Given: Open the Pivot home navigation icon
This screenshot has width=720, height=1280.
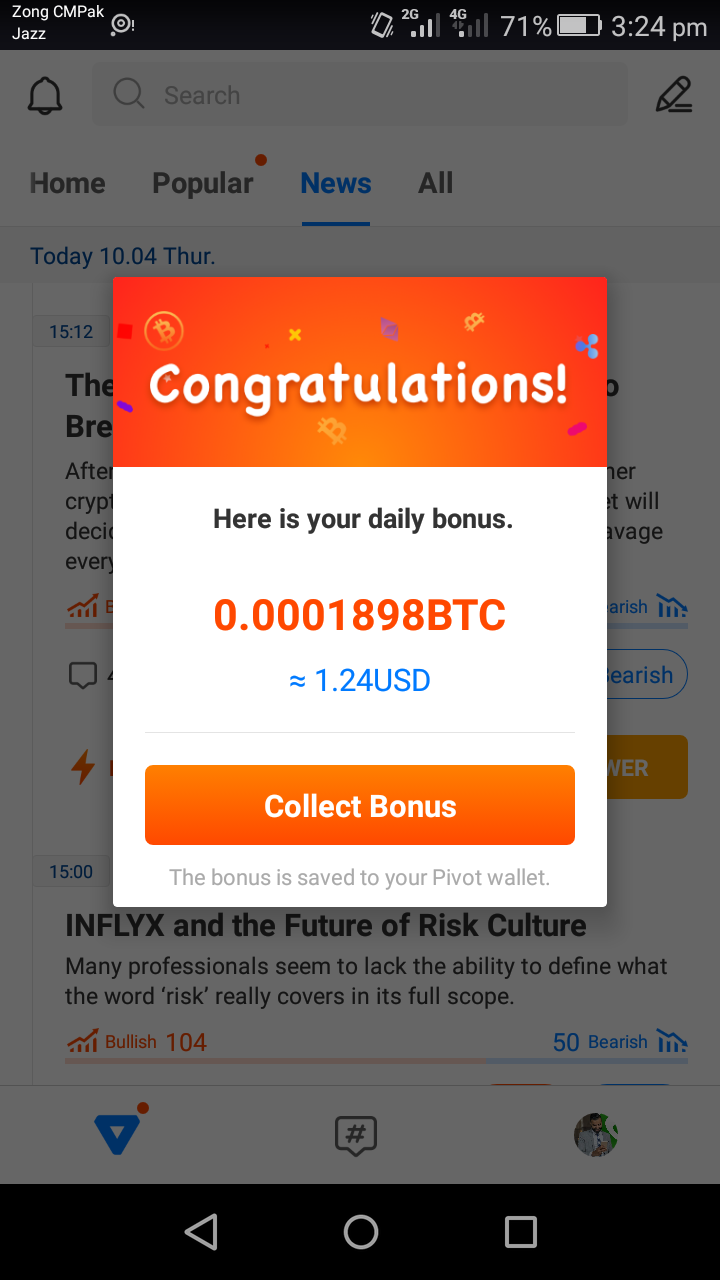Looking at the screenshot, I should coord(118,1134).
